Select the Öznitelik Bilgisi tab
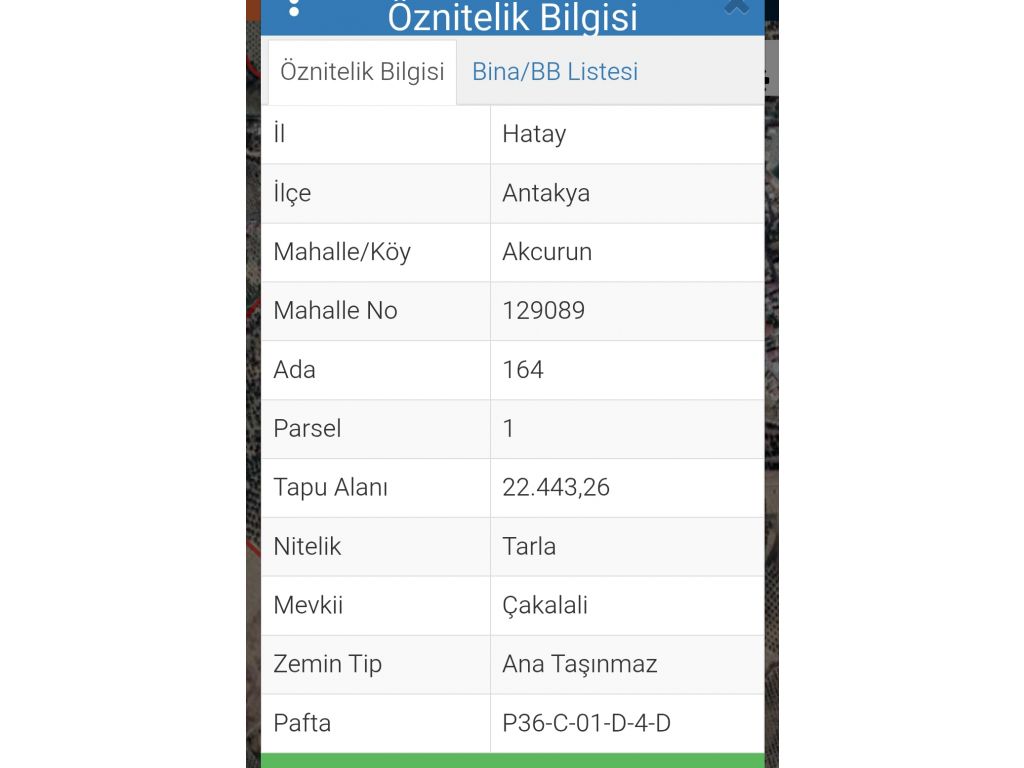This screenshot has height=768, width=1024. (x=362, y=72)
